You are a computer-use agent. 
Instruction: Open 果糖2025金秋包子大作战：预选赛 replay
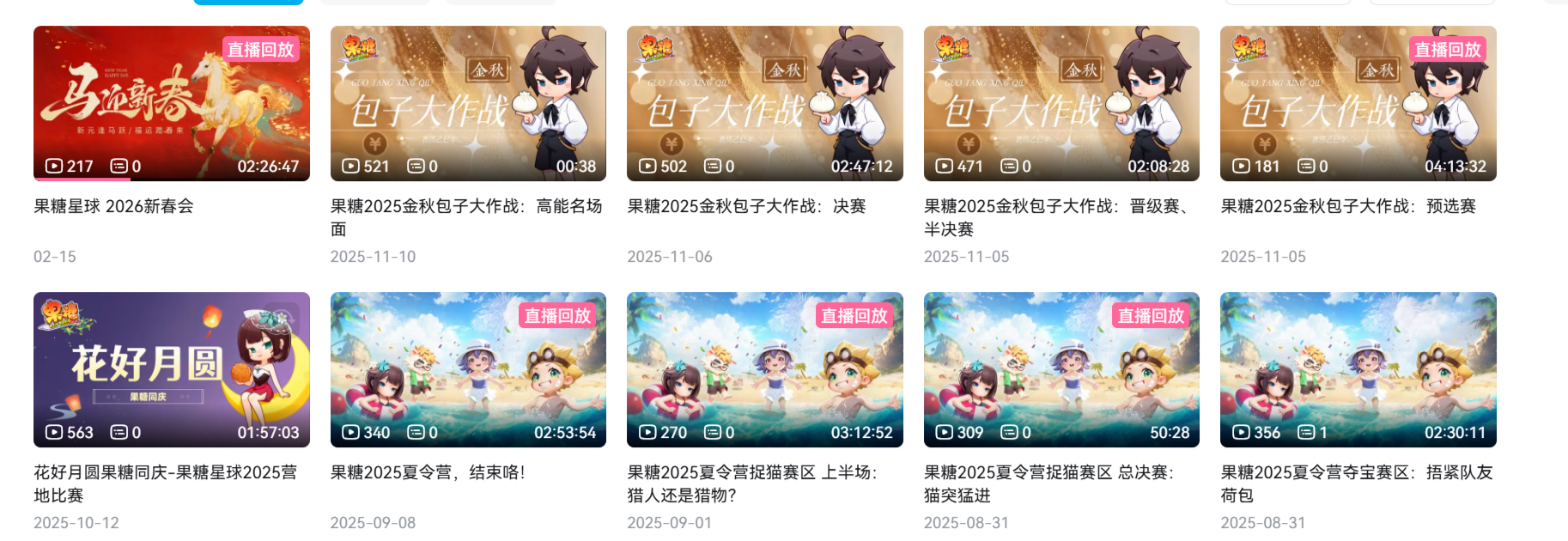[1358, 104]
